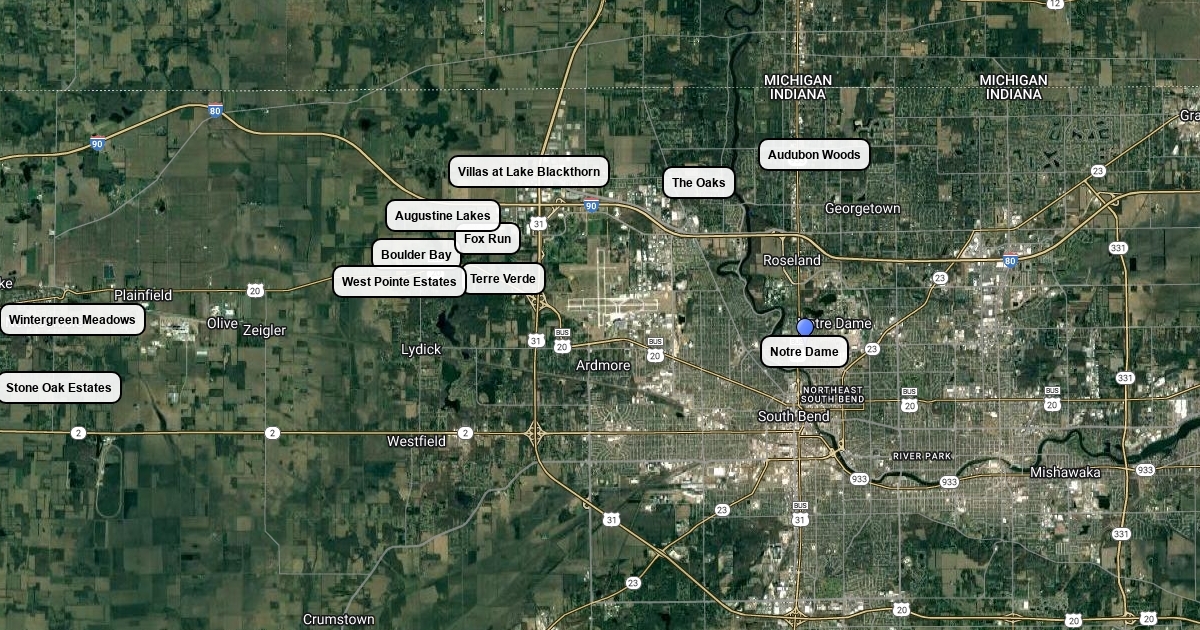Tap the Terre Verde label
The image size is (1200, 630).
505,279
